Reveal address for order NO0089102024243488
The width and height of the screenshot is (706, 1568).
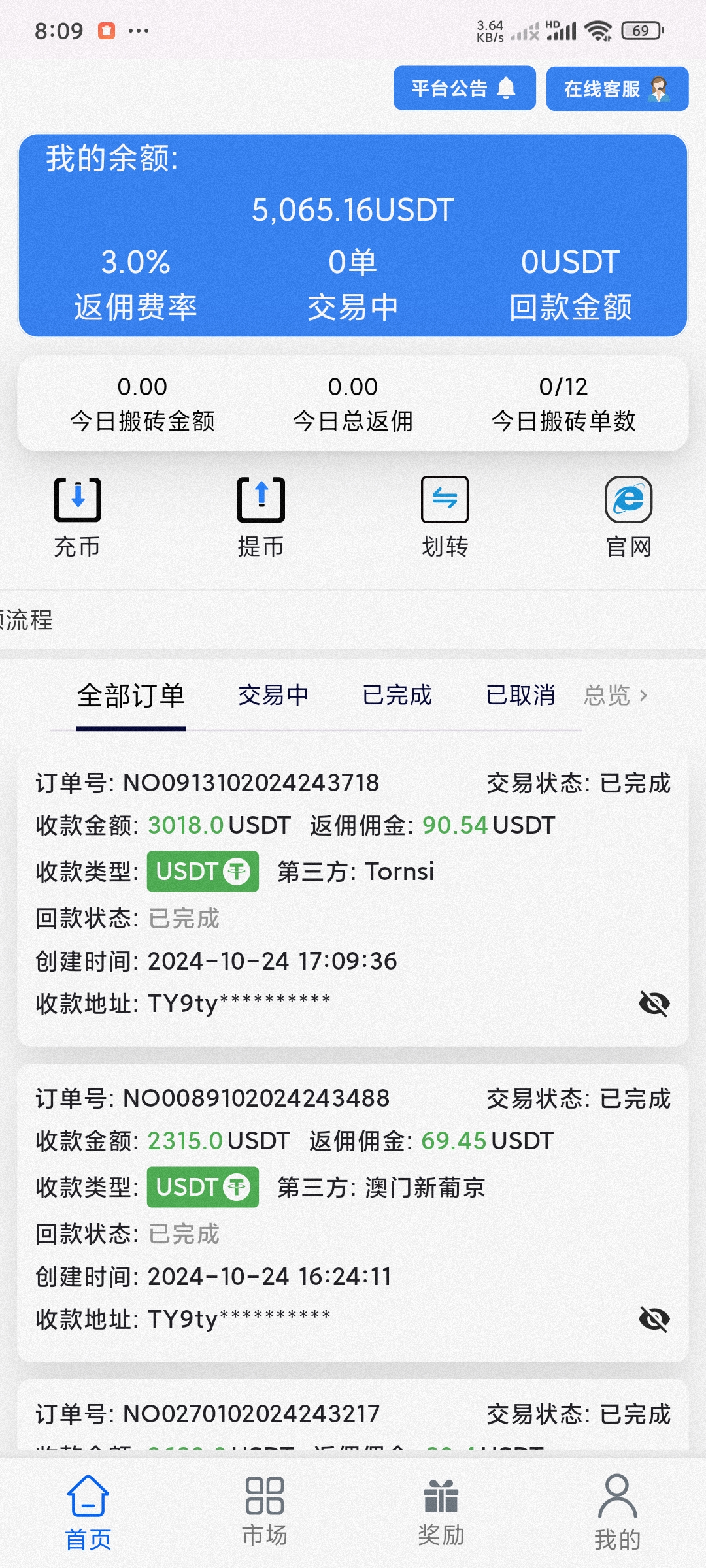click(654, 1319)
